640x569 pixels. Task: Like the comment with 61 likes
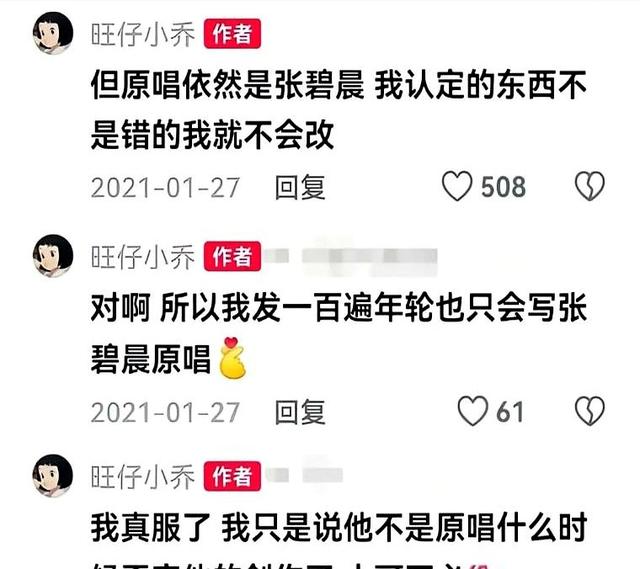click(x=472, y=411)
